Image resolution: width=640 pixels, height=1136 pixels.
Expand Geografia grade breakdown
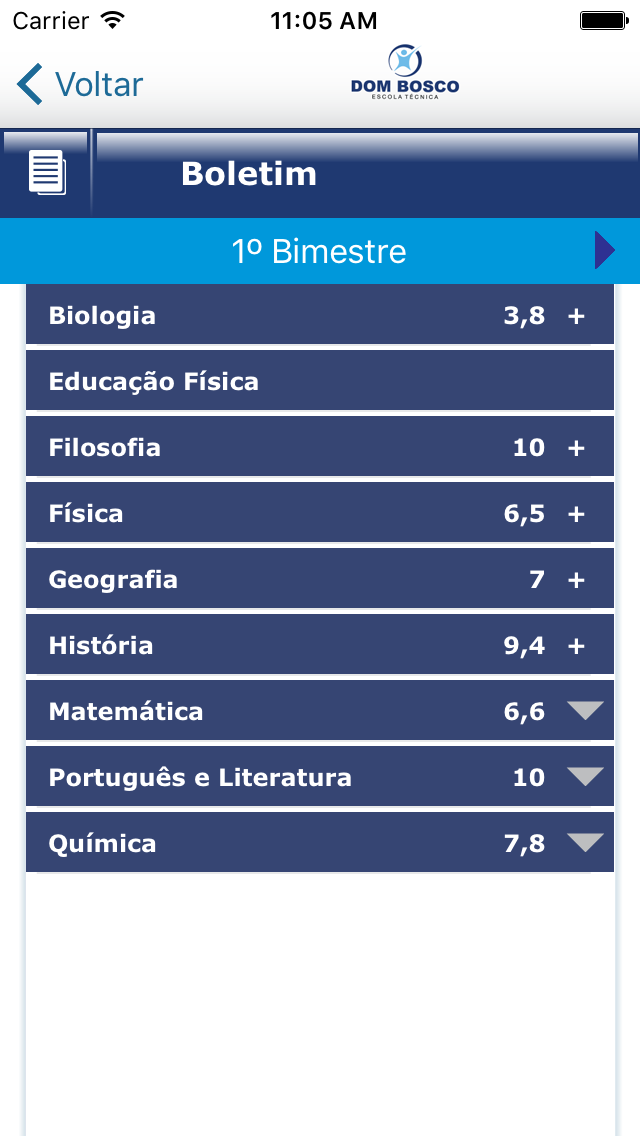click(575, 580)
